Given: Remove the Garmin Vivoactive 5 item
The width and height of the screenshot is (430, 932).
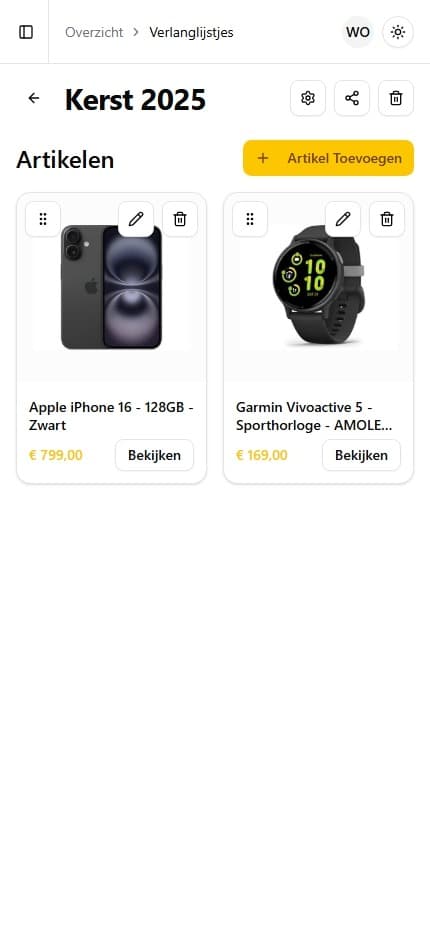Looking at the screenshot, I should (x=387, y=219).
